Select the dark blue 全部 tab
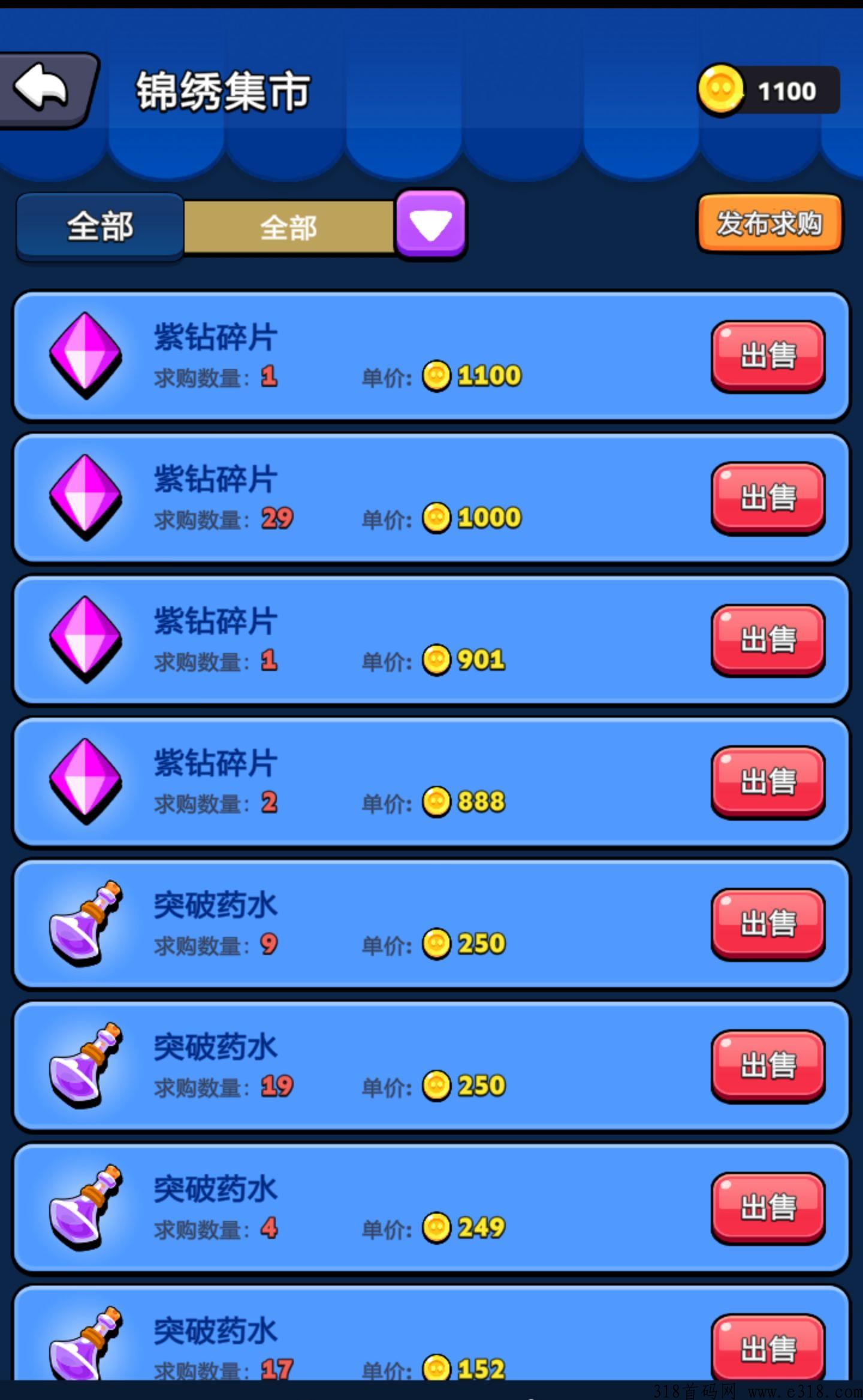Image resolution: width=863 pixels, height=1400 pixels. [100, 227]
